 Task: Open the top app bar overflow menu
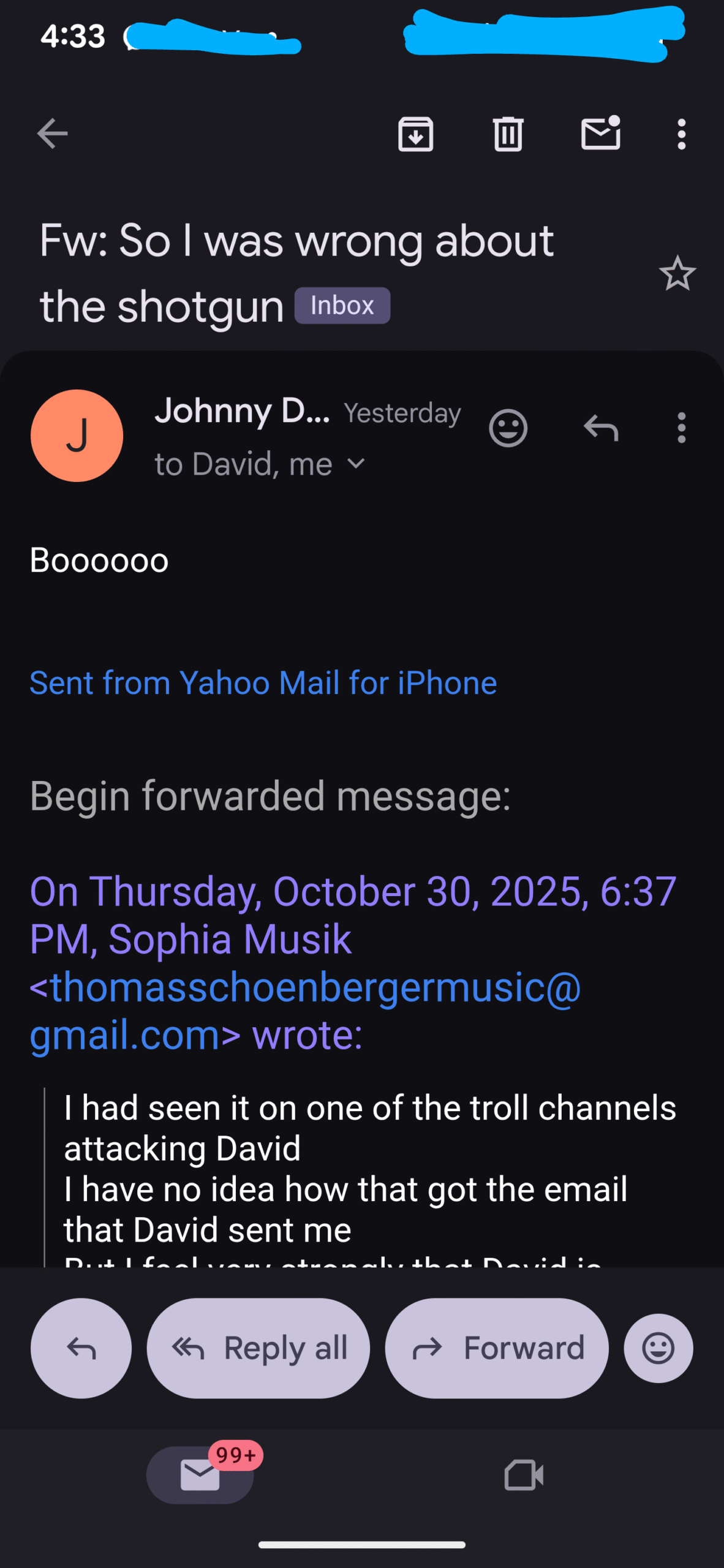click(681, 134)
